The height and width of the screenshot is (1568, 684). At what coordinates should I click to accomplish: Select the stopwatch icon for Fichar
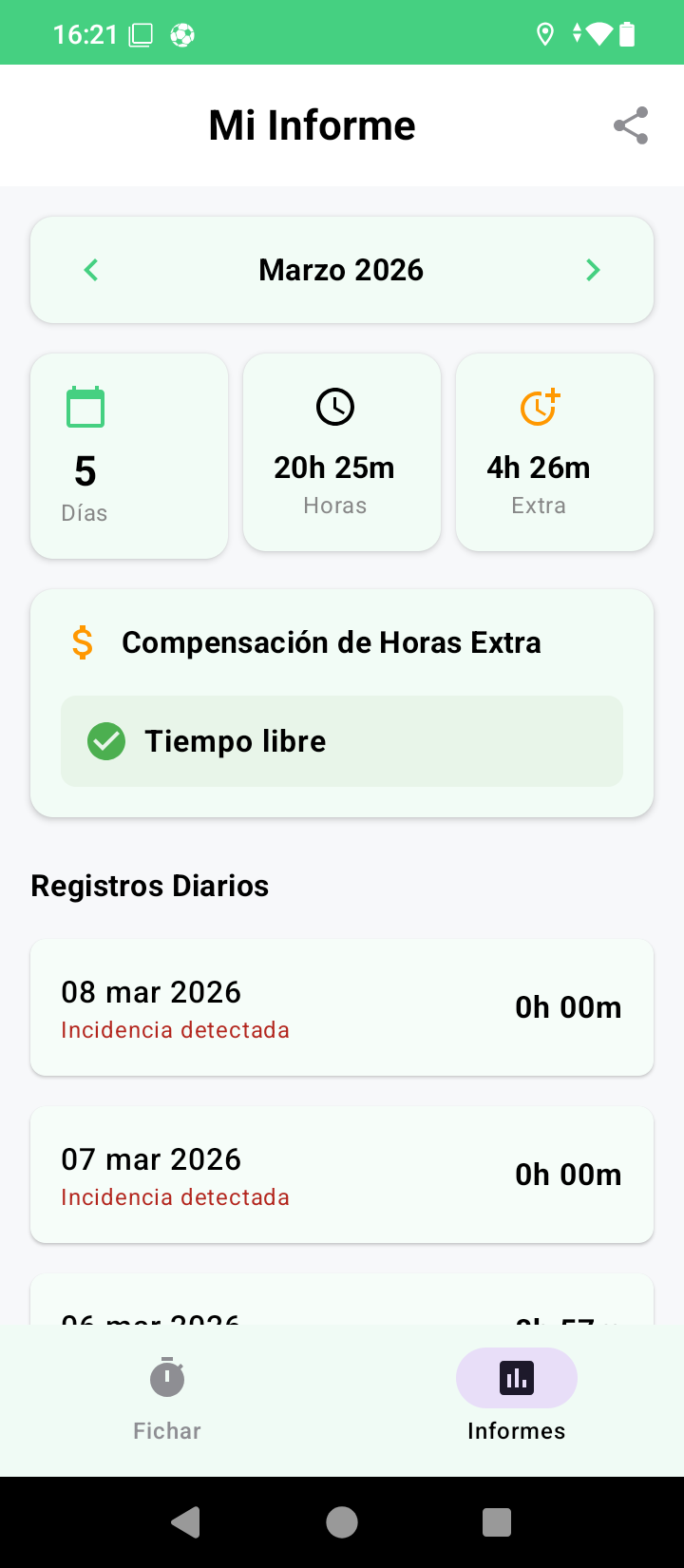click(x=166, y=1377)
